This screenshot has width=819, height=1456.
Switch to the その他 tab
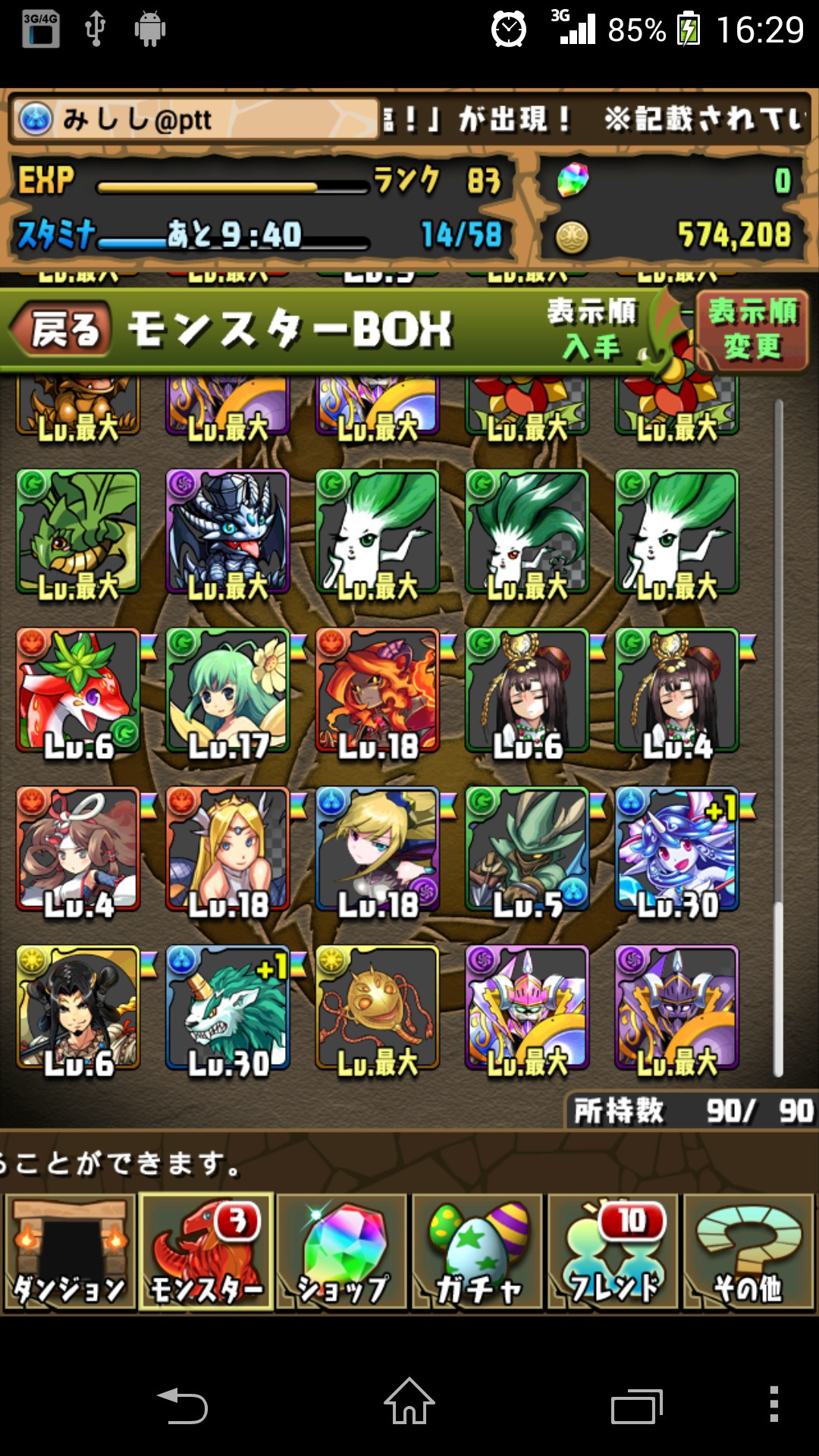[x=748, y=1252]
